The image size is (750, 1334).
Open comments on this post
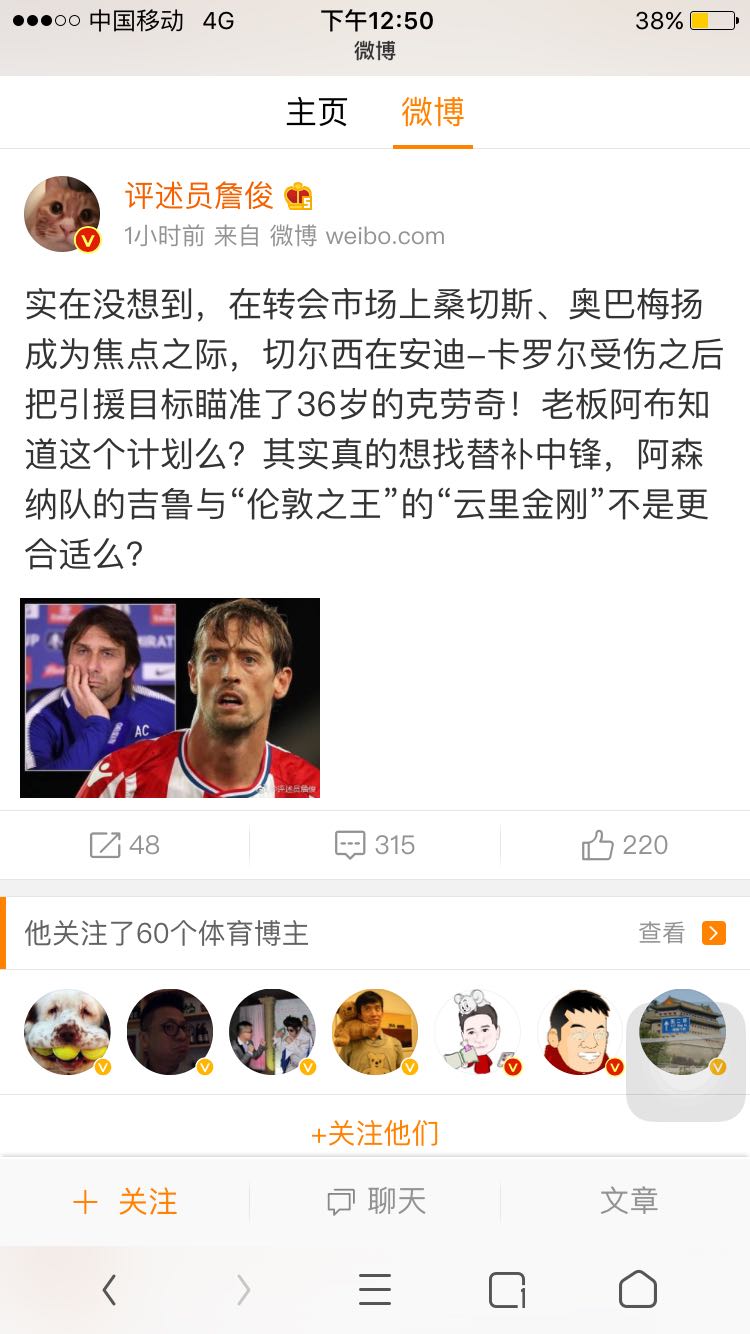[375, 845]
